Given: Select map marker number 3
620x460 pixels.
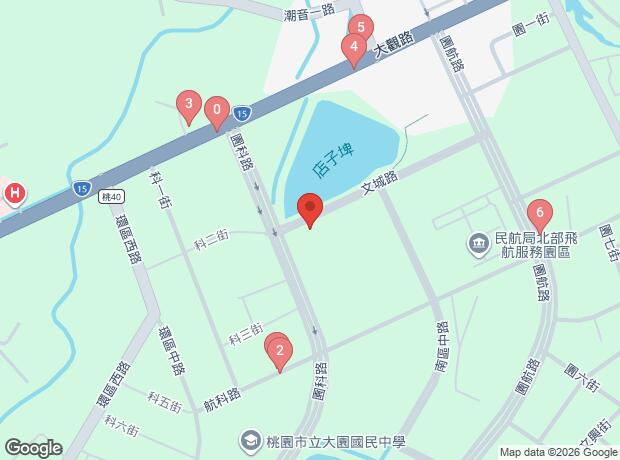Looking at the screenshot, I should click(x=187, y=104).
